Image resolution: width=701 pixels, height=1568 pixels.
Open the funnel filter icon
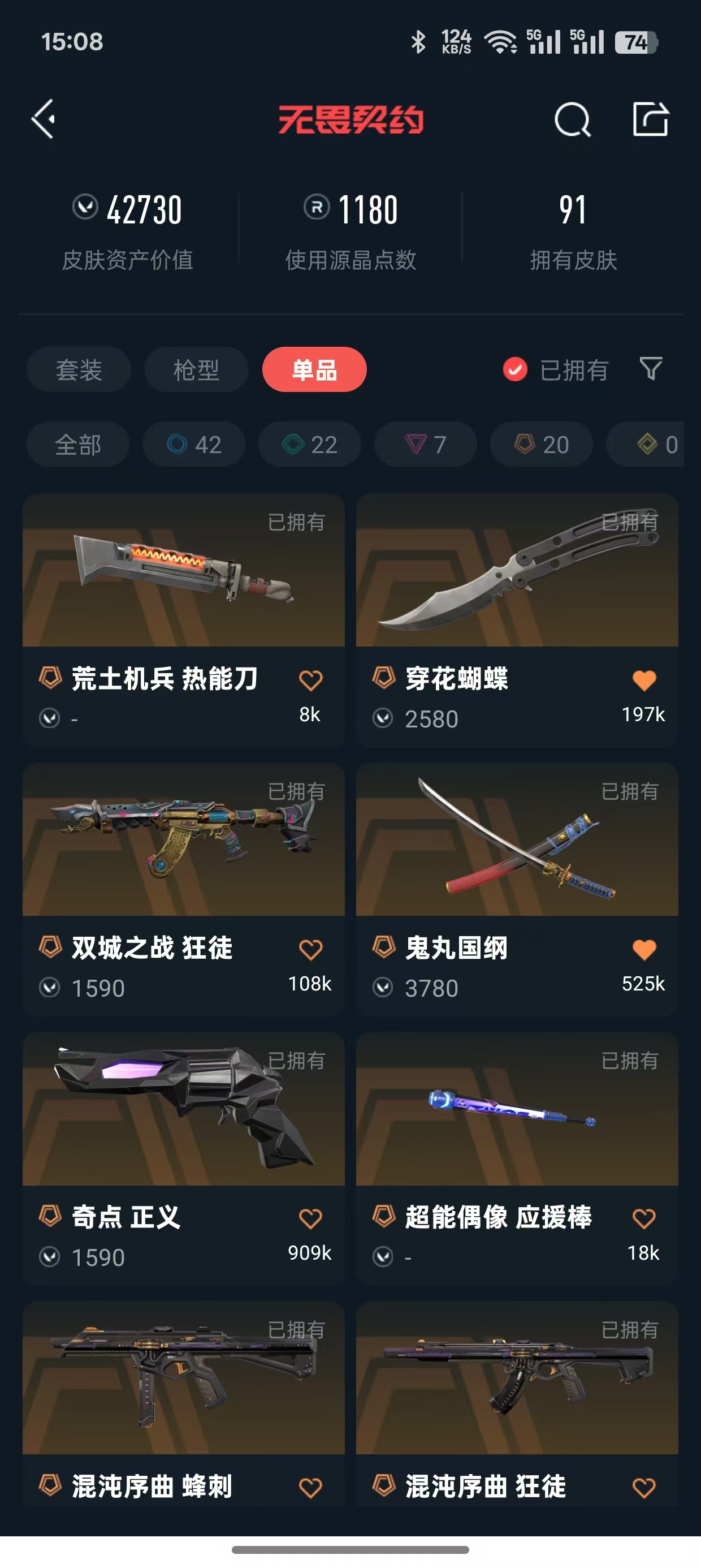pos(651,369)
